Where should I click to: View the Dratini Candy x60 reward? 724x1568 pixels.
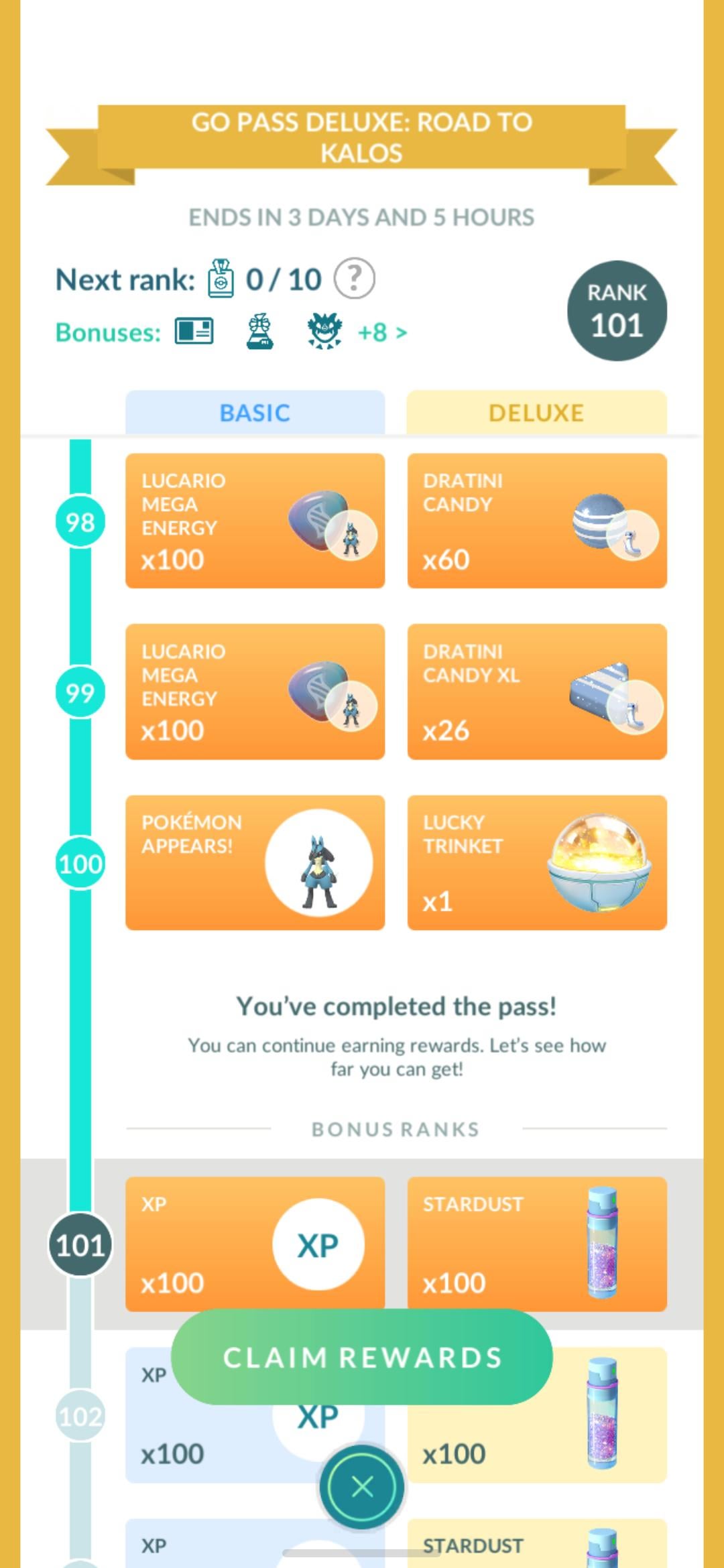536,521
